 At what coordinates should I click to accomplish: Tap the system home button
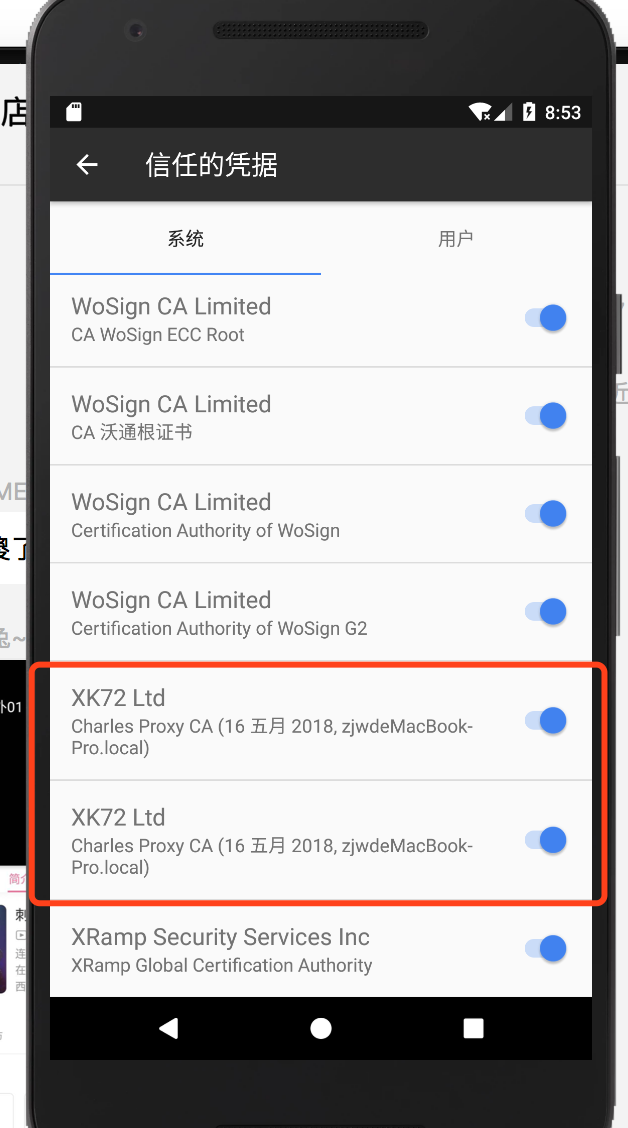point(321,1028)
